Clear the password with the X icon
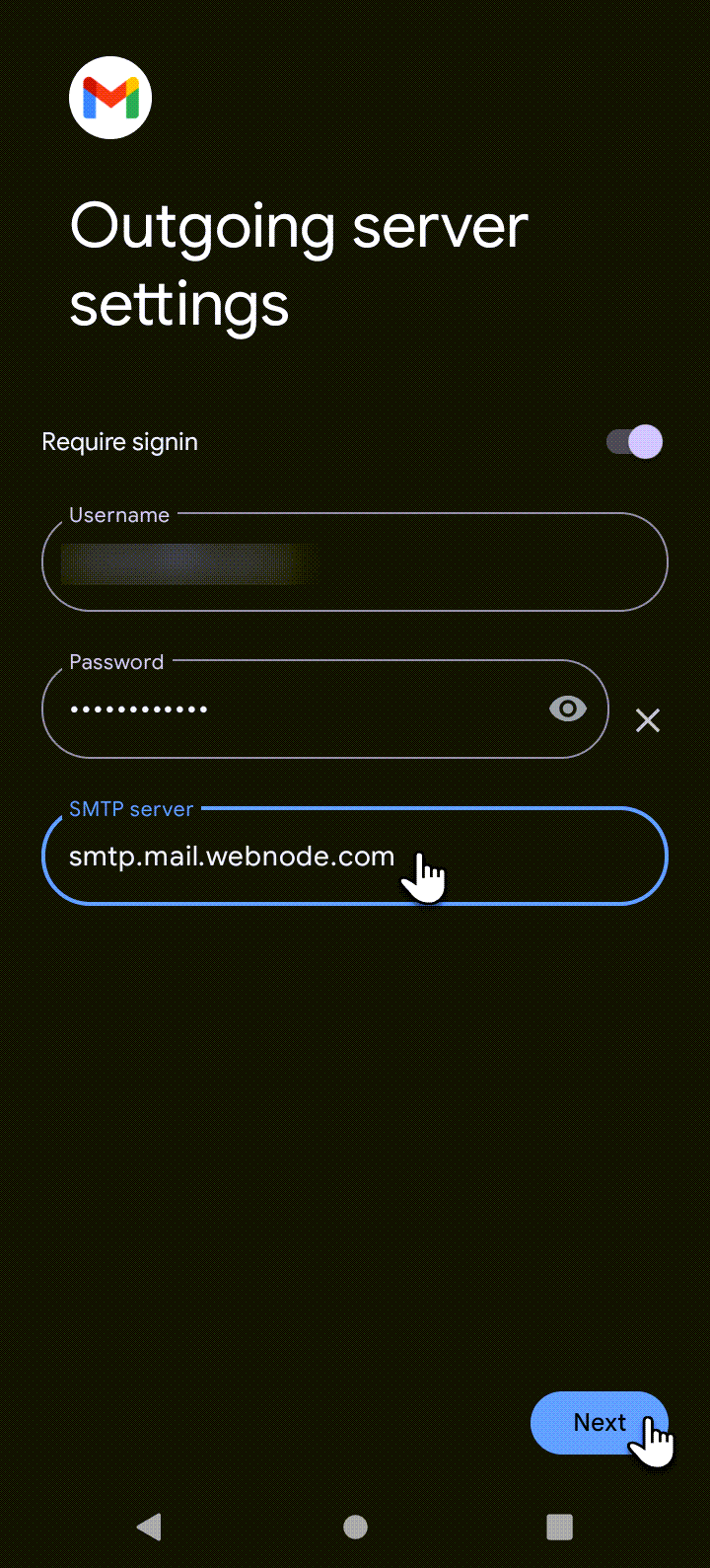This screenshot has height=1568, width=710. (648, 720)
